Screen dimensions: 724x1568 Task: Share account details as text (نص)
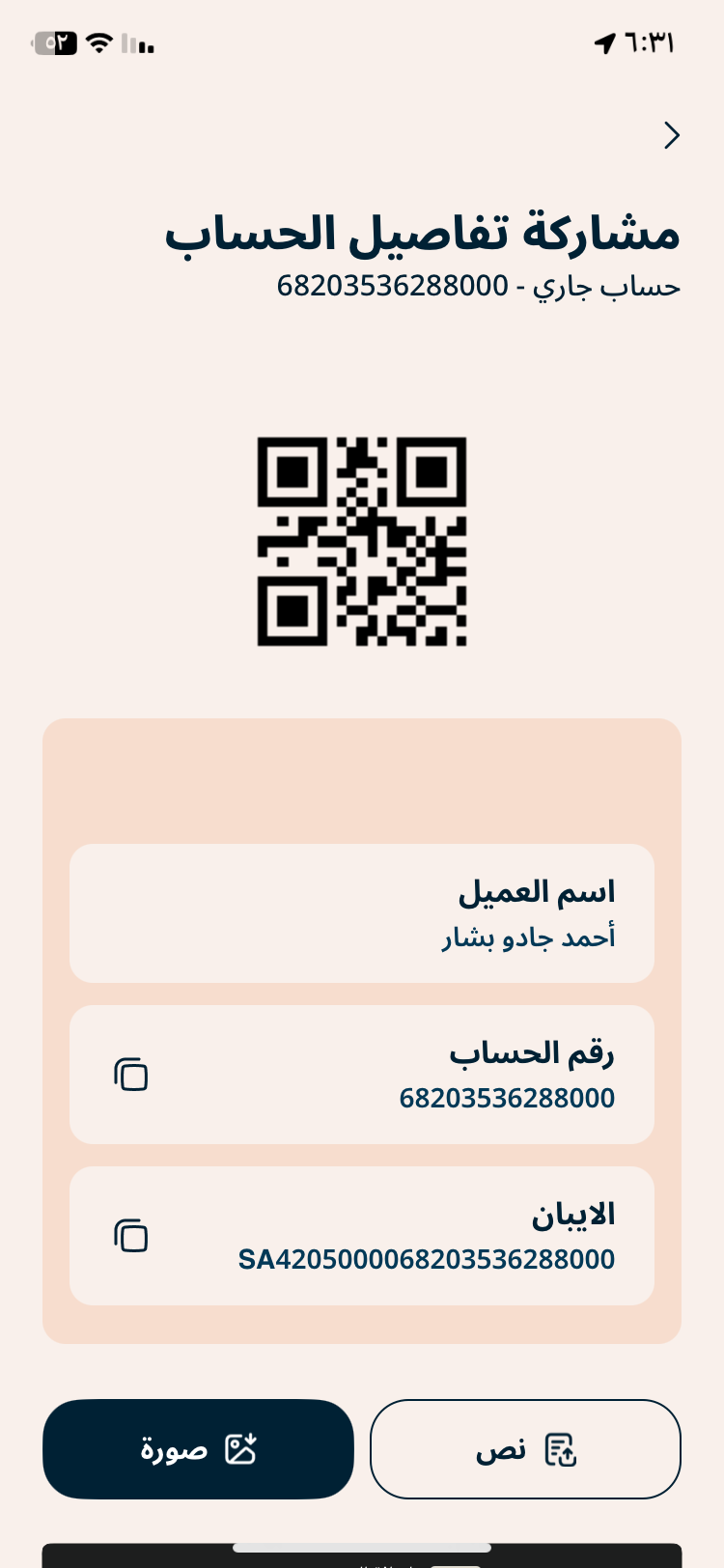(x=525, y=1448)
